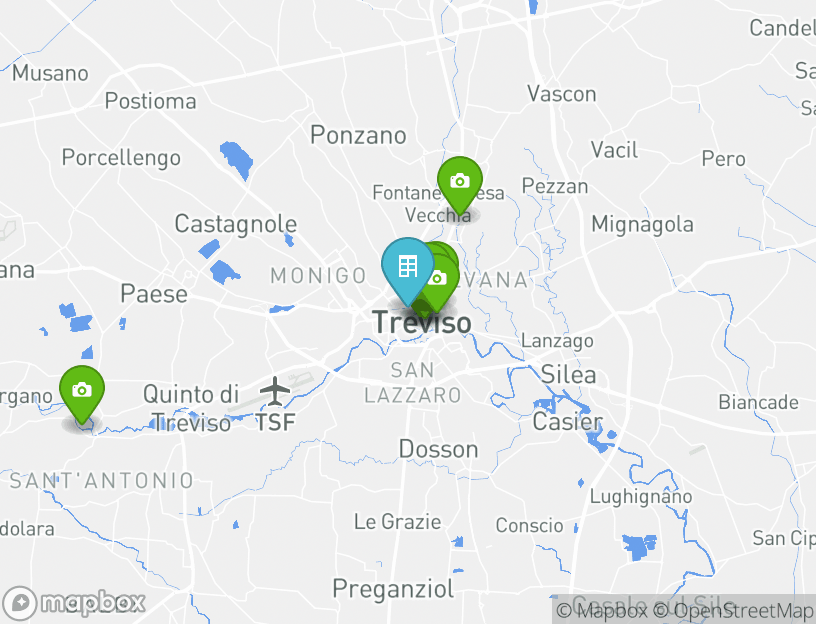Select the blue building marker over Treviso
The width and height of the screenshot is (816, 624).
pyautogui.click(x=407, y=267)
